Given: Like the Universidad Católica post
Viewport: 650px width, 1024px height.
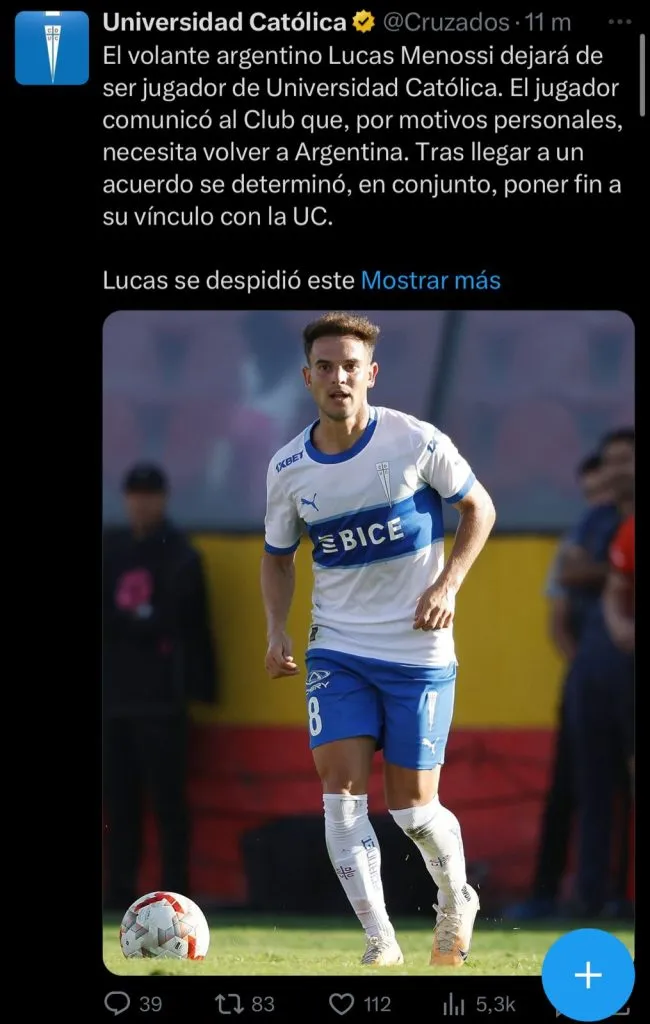Looking at the screenshot, I should point(344,1003).
